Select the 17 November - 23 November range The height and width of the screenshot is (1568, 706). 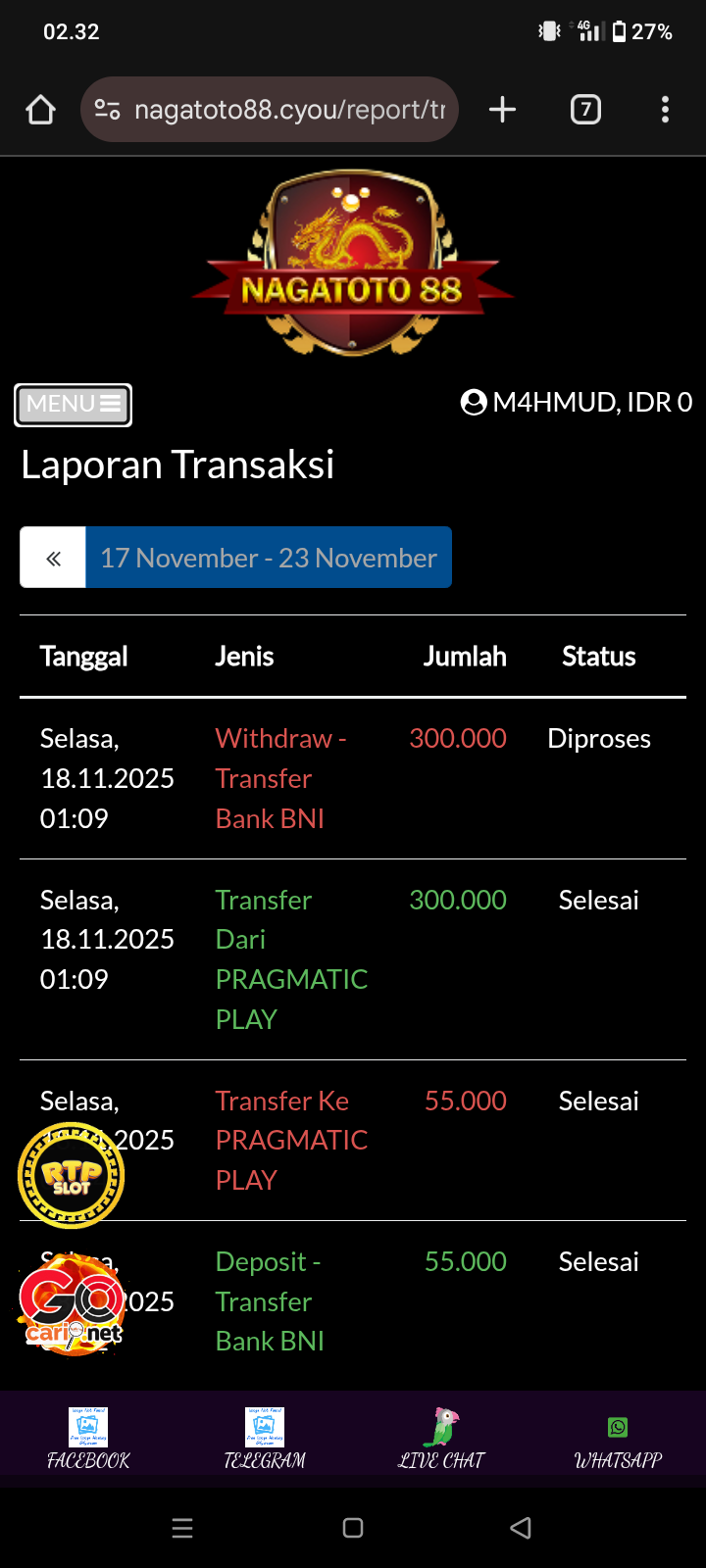point(269,558)
